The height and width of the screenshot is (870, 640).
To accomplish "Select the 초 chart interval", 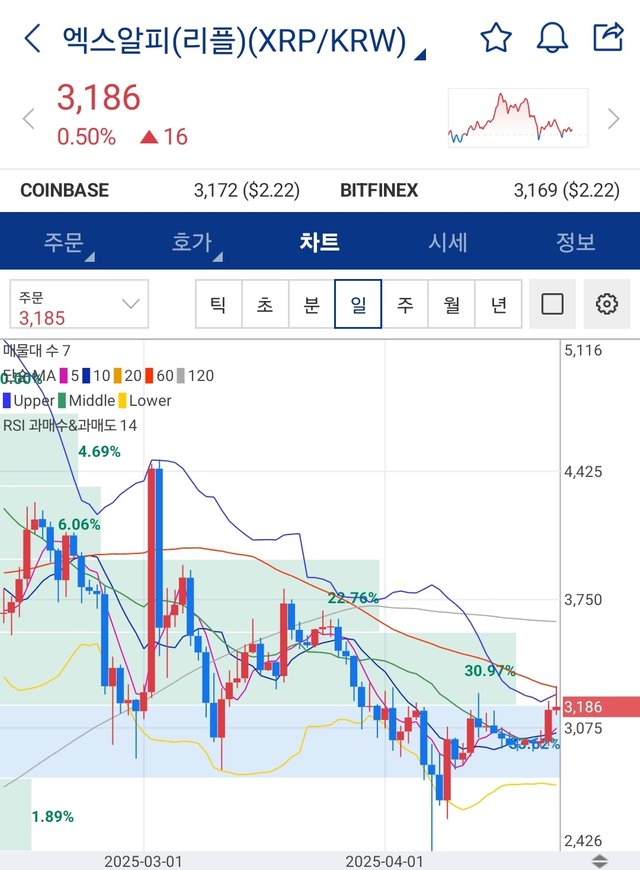I will [x=265, y=304].
